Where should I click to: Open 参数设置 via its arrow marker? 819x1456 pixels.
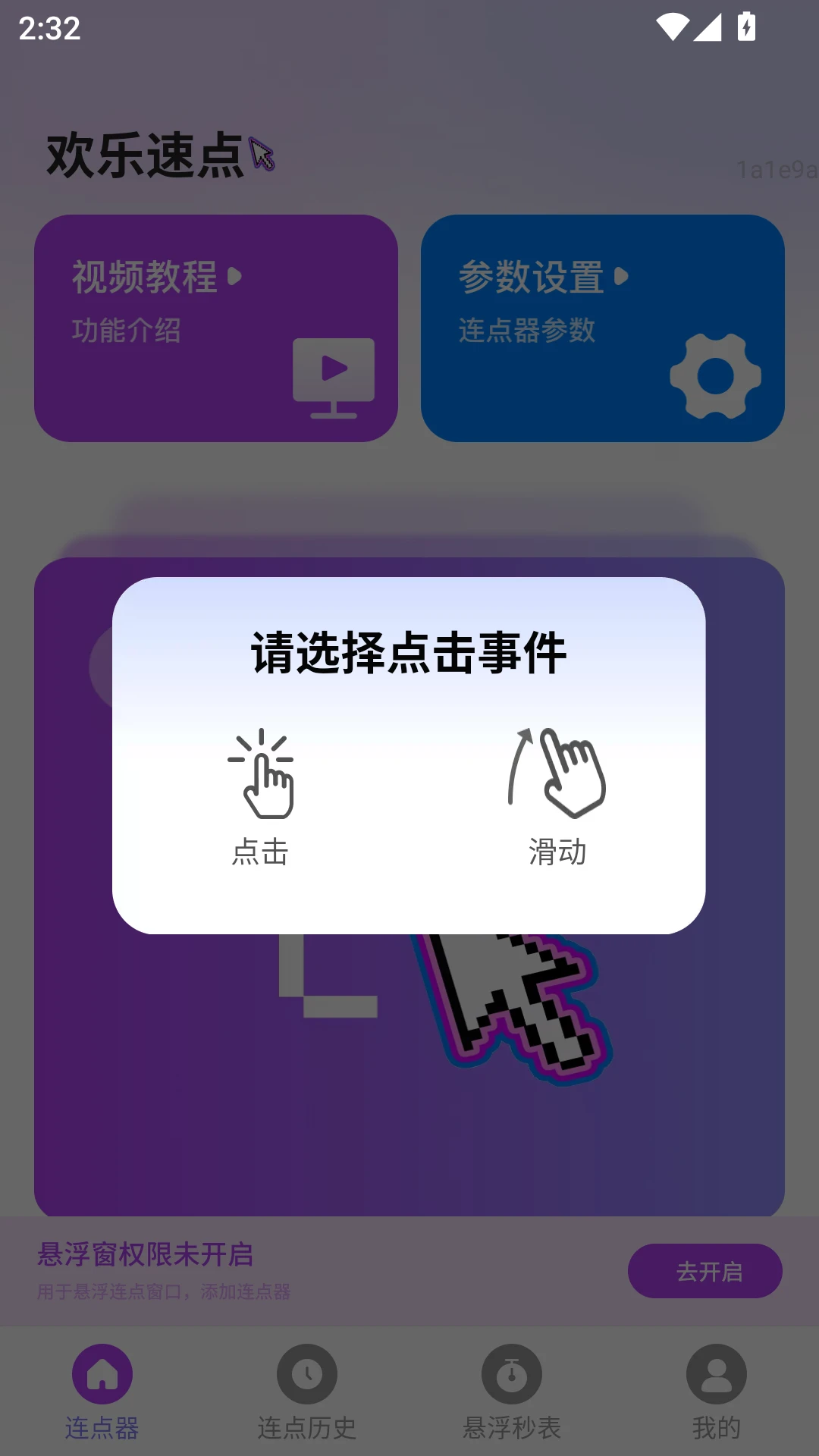click(623, 276)
